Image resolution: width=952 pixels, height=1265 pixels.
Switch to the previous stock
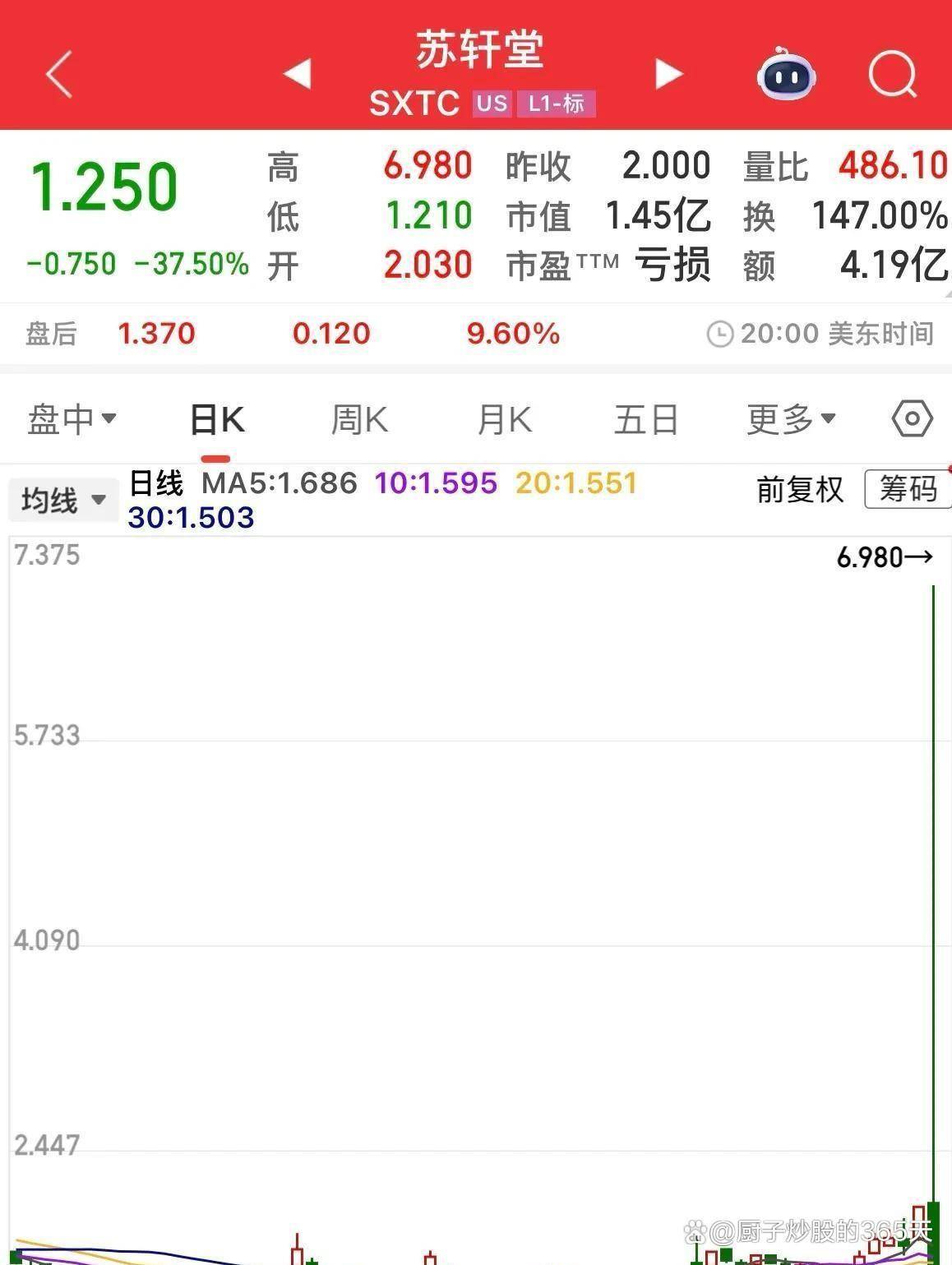tap(297, 73)
